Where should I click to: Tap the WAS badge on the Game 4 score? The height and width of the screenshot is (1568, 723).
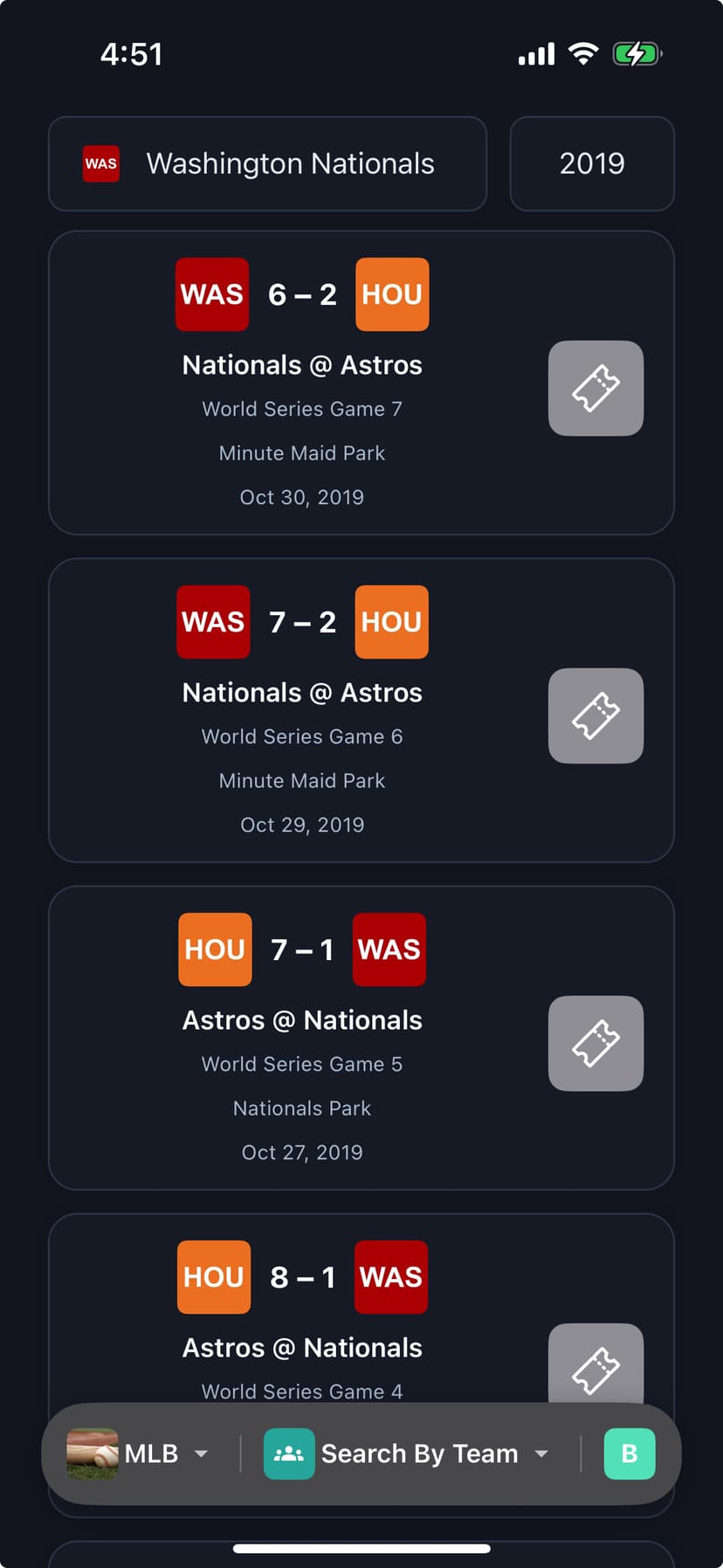click(x=390, y=1277)
